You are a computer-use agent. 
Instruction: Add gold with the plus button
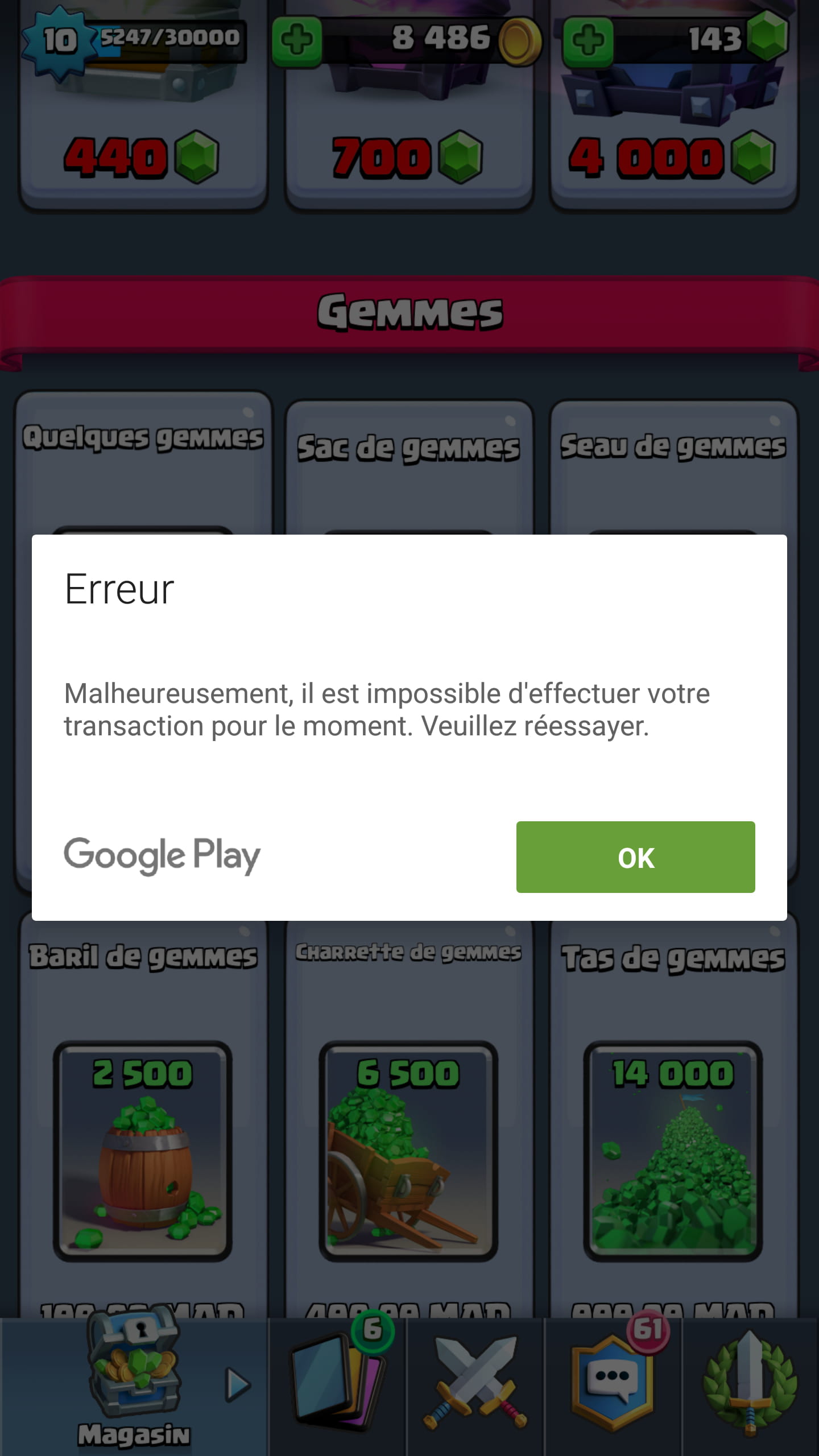coord(297,41)
